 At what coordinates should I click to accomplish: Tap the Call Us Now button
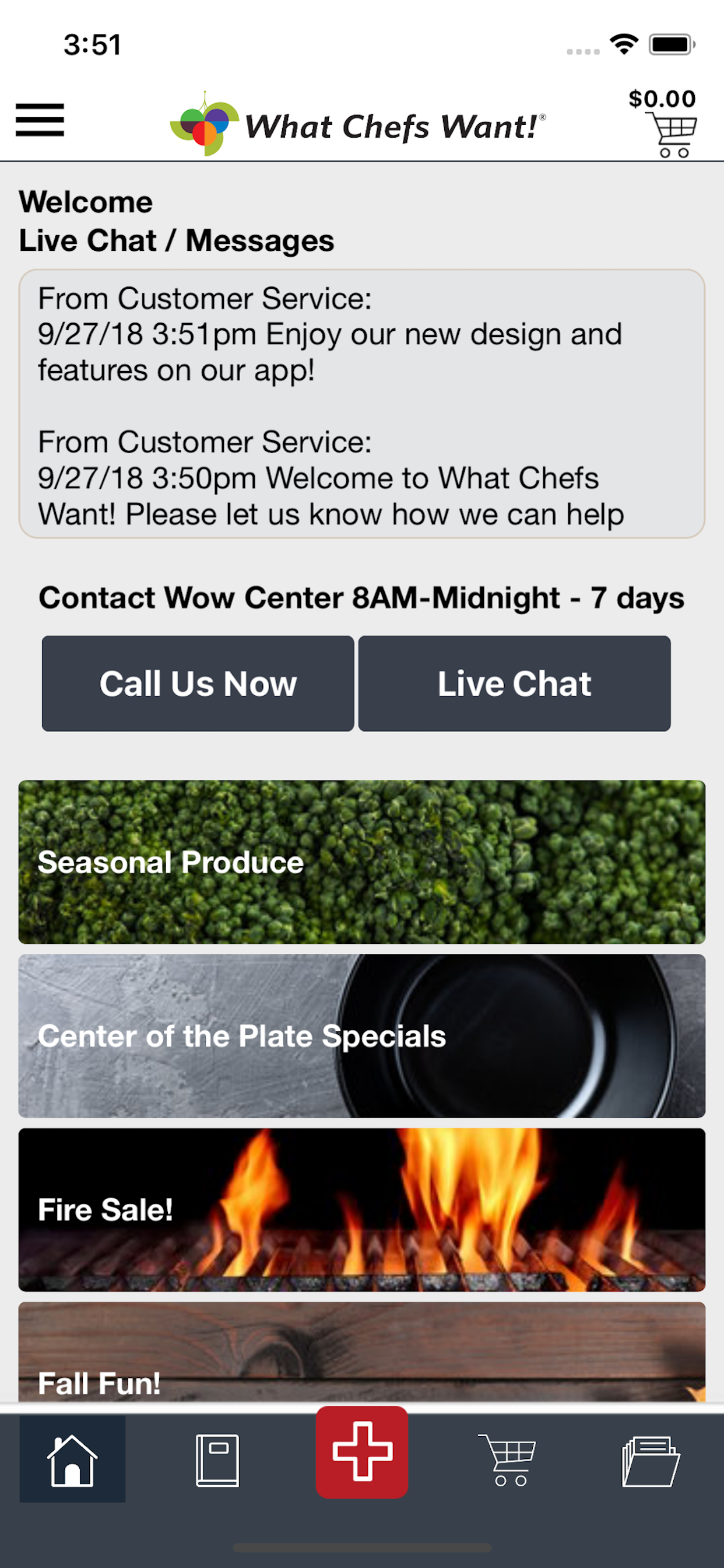pos(198,684)
